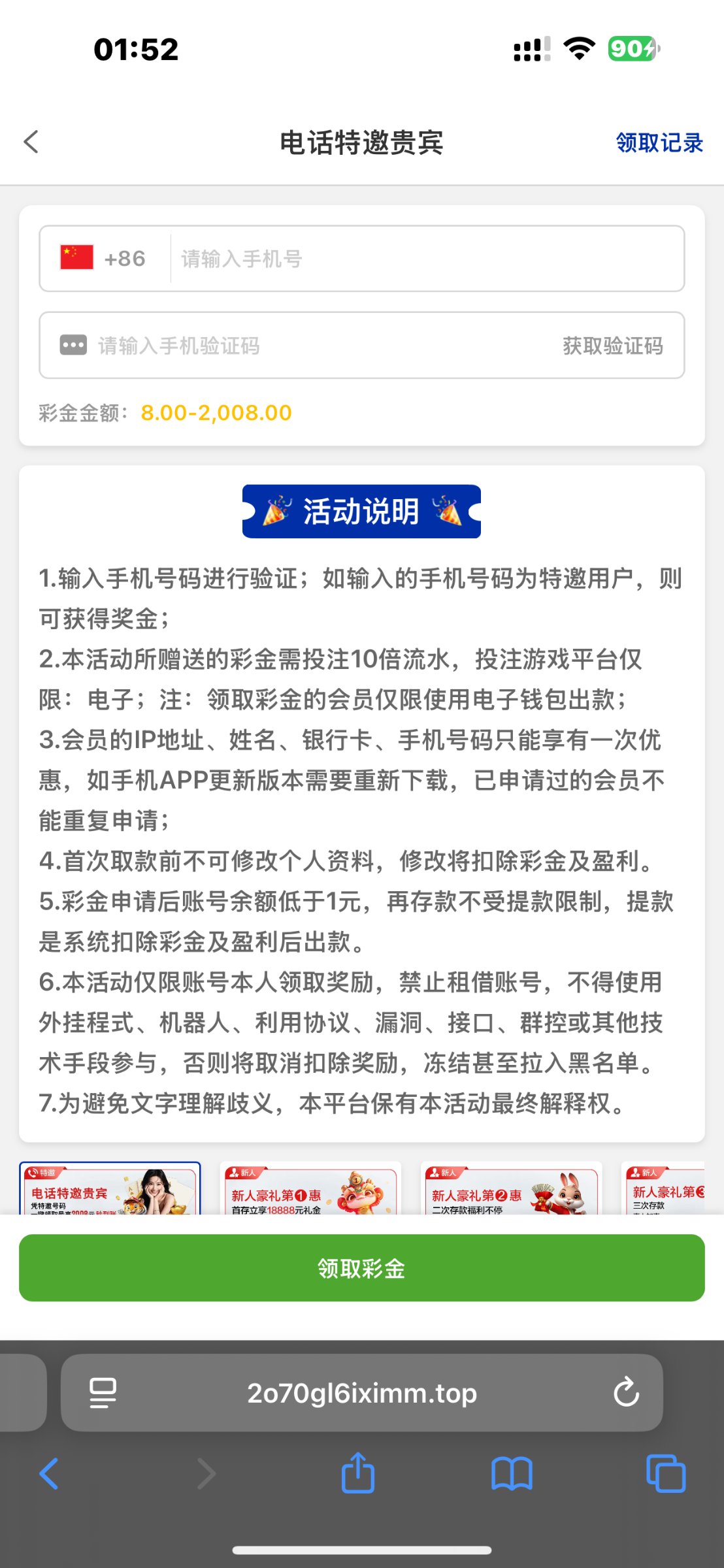Open page settings menu in address bar

coord(103,1393)
